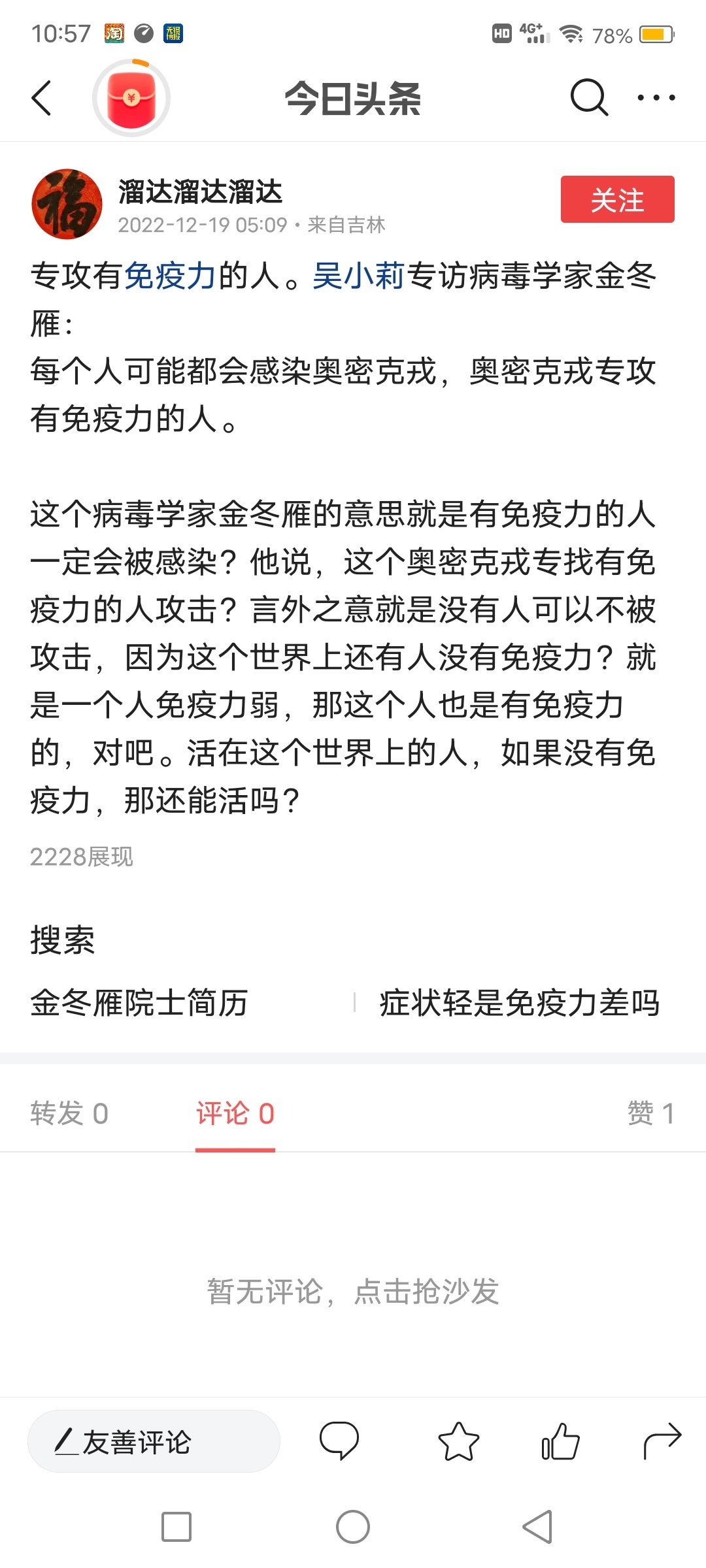Image resolution: width=706 pixels, height=1568 pixels.
Task: Switch to the 赞 tab
Action: (x=650, y=1113)
